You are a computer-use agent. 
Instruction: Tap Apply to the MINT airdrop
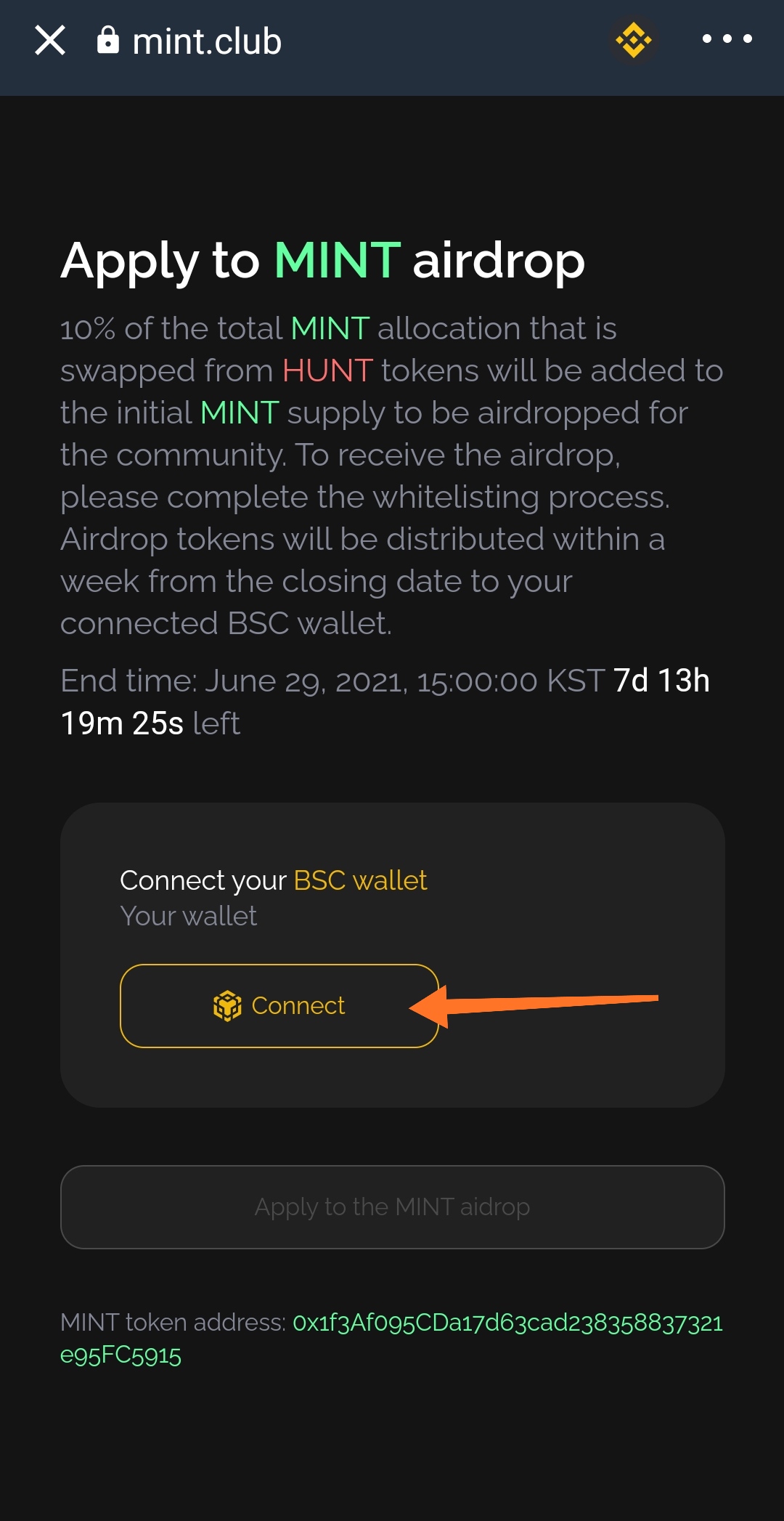click(393, 1207)
